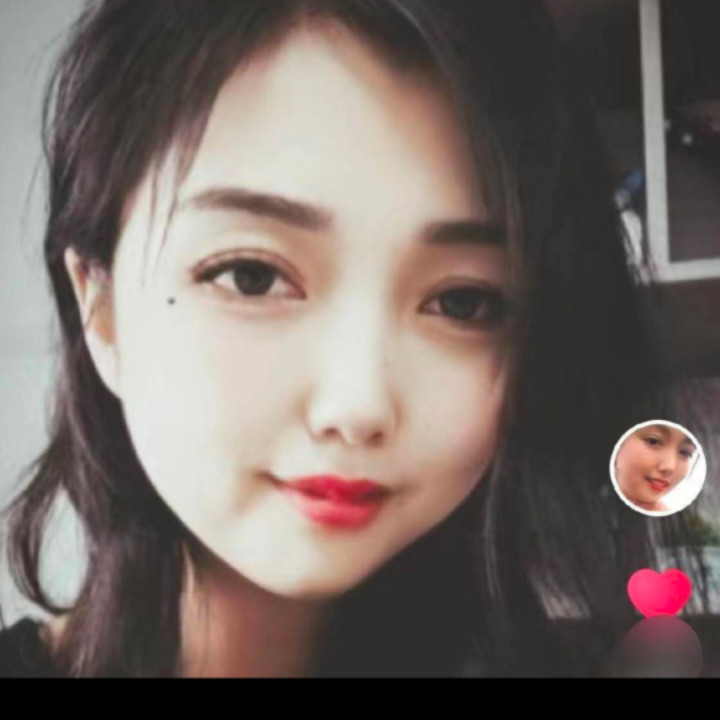Open the video creator's profile avatar
This screenshot has height=720, width=720.
657,467
